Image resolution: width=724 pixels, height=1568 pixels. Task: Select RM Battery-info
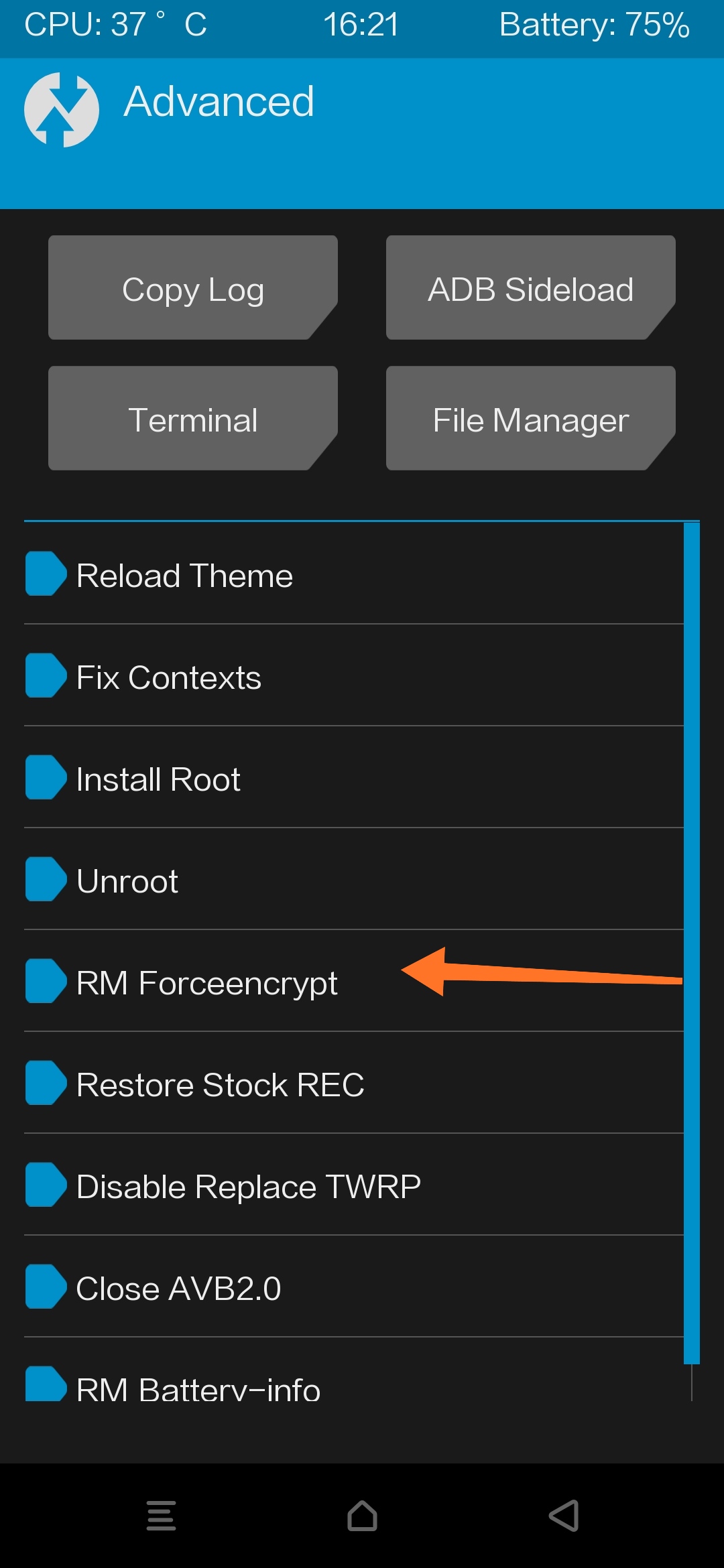point(354,1370)
